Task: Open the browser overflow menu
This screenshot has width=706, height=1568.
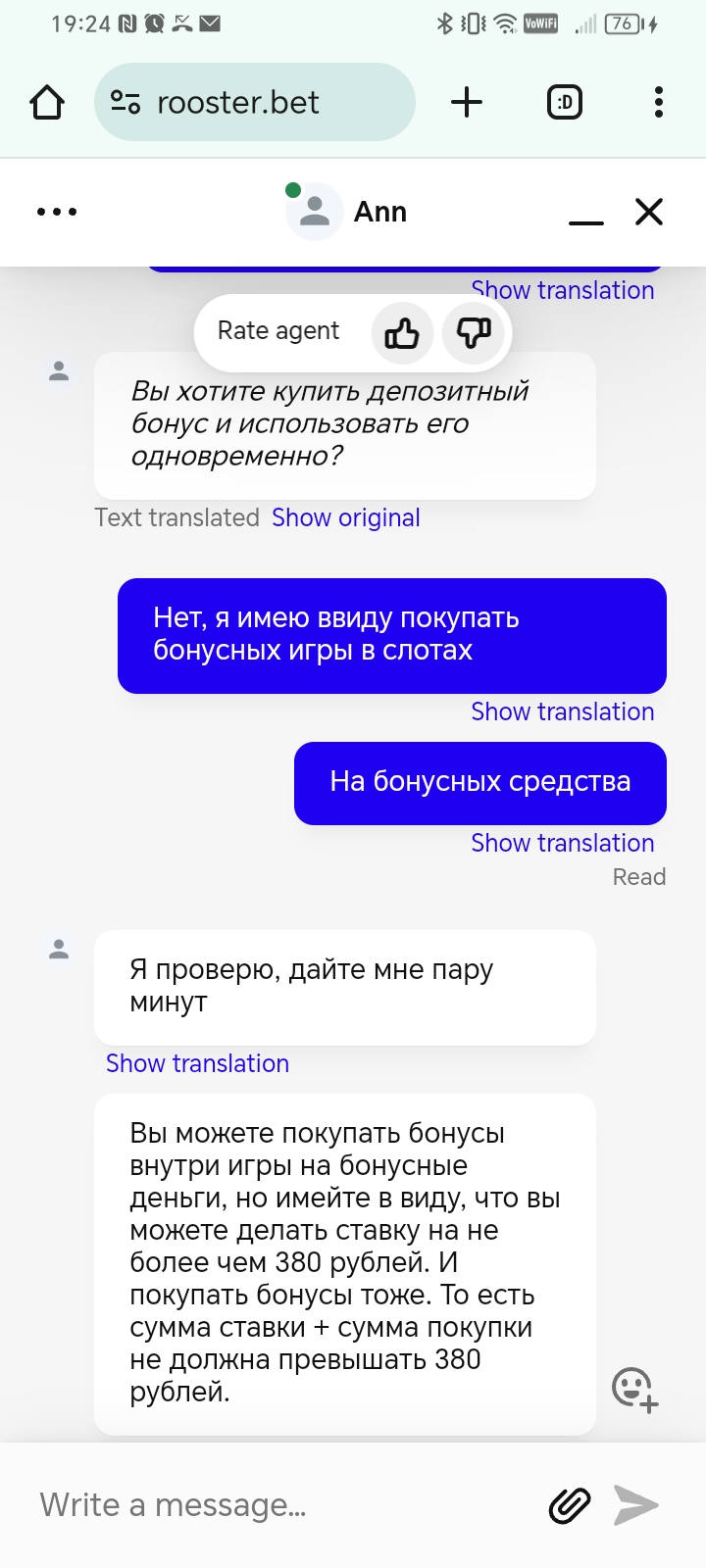Action: point(658,102)
